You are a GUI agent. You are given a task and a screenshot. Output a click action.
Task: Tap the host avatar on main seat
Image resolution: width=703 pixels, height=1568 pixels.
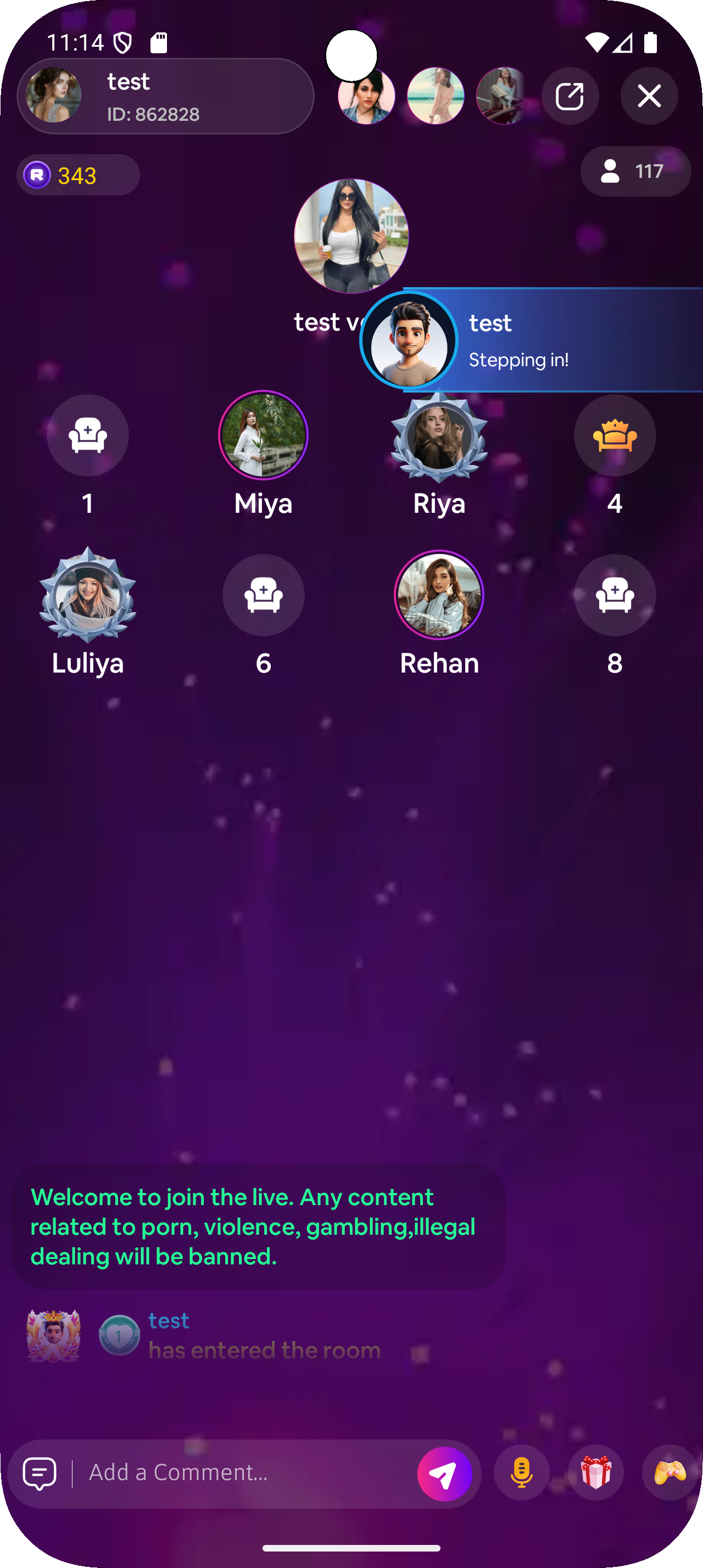click(351, 236)
